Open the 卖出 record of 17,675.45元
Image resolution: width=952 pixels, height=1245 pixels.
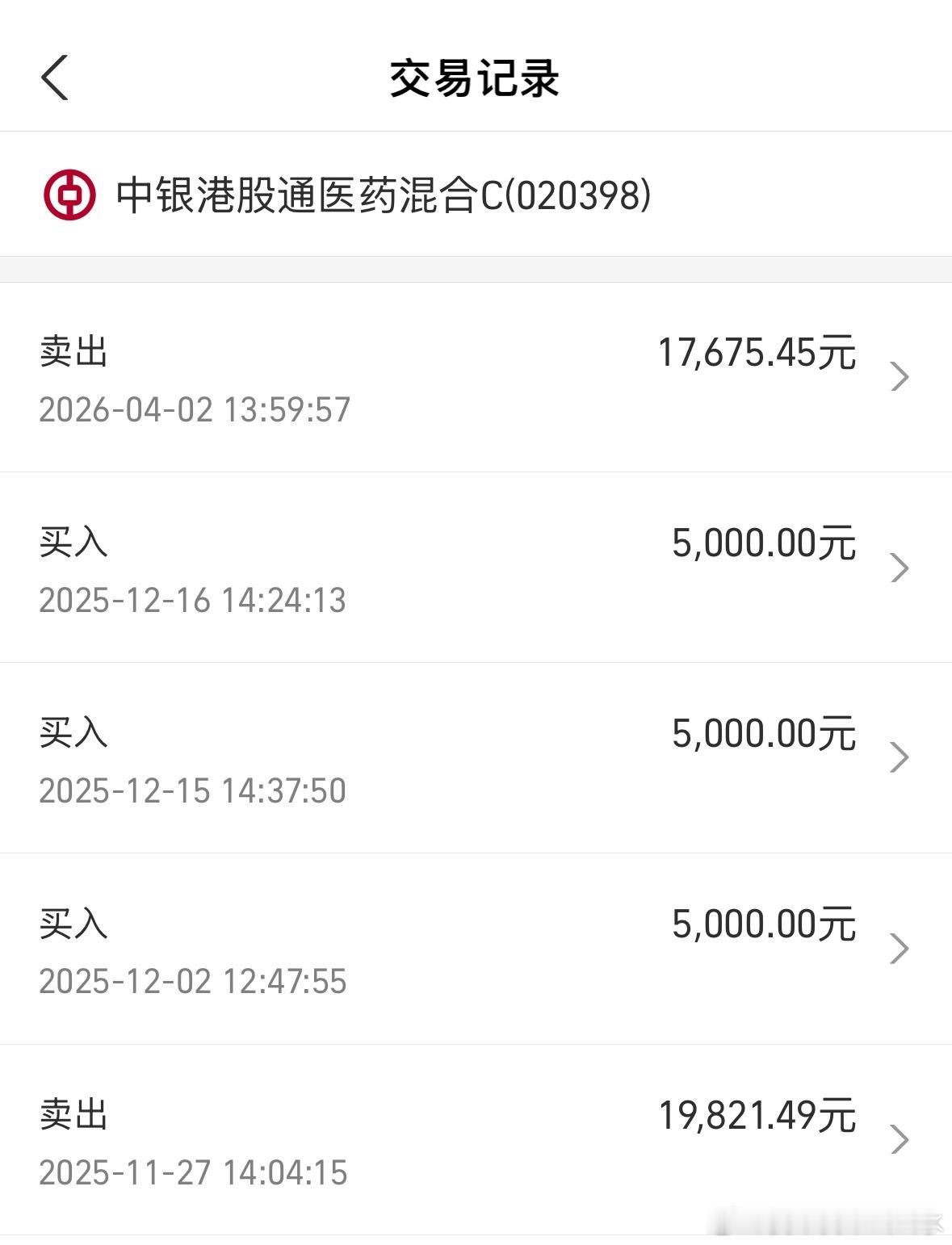476,377
